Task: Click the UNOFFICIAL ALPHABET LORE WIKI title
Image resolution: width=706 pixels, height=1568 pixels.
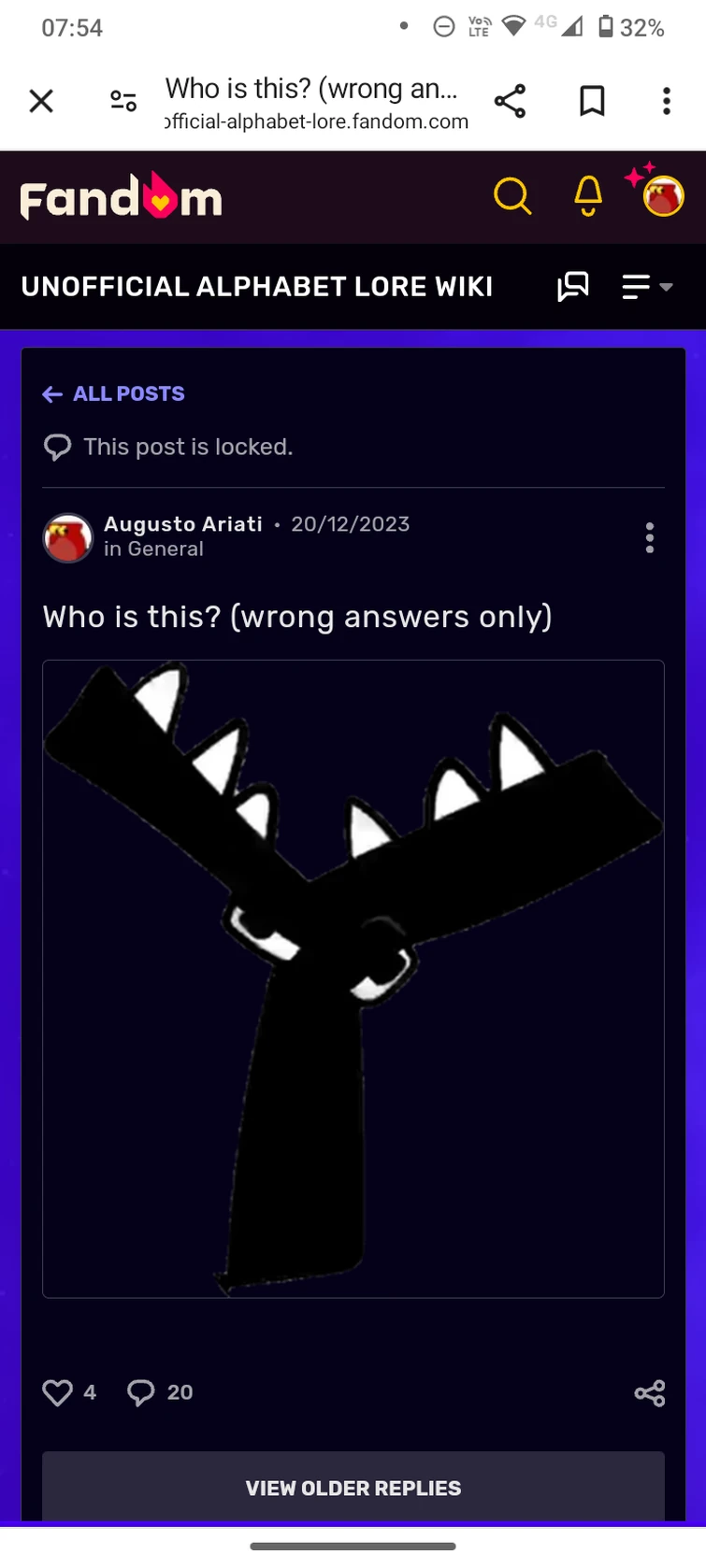Action: [256, 287]
